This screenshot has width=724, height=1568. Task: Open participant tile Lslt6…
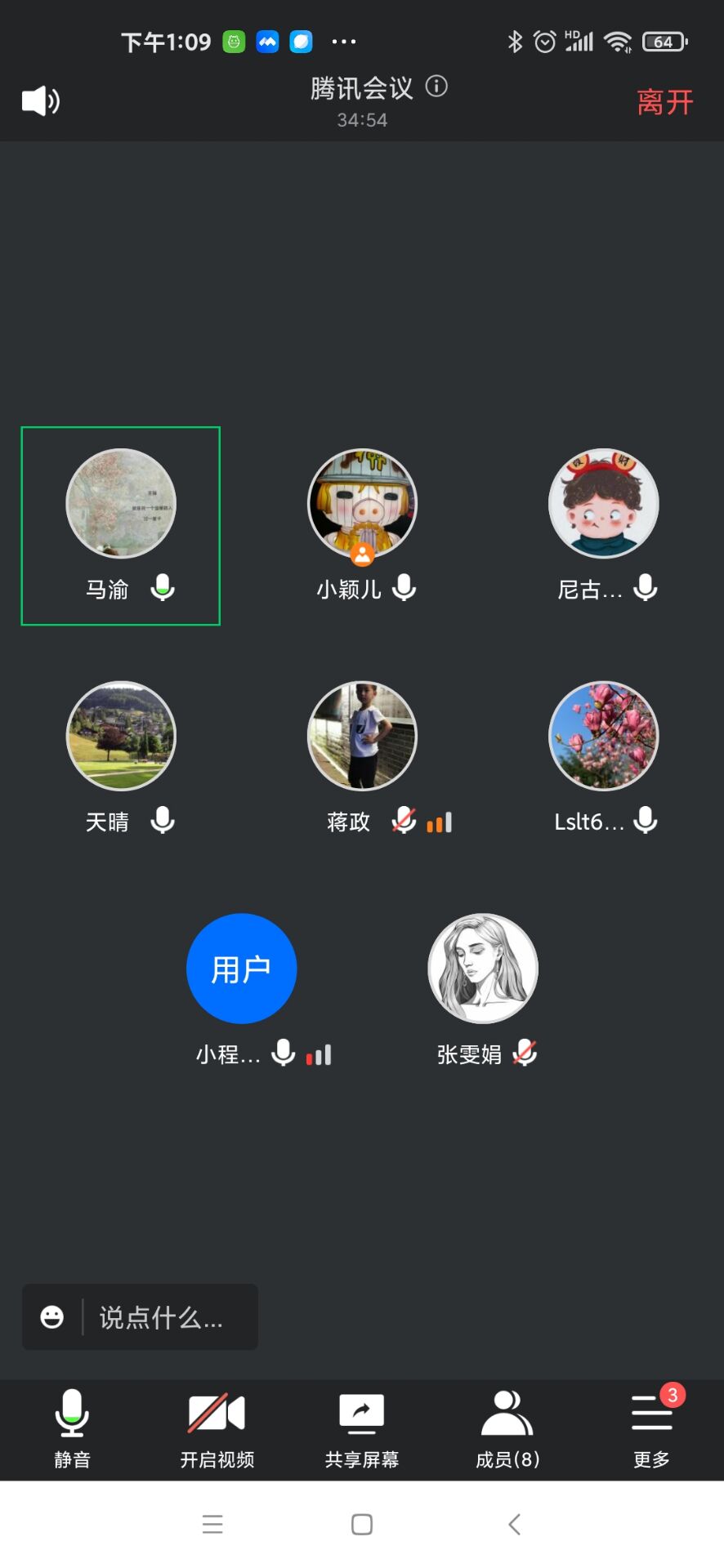click(603, 737)
